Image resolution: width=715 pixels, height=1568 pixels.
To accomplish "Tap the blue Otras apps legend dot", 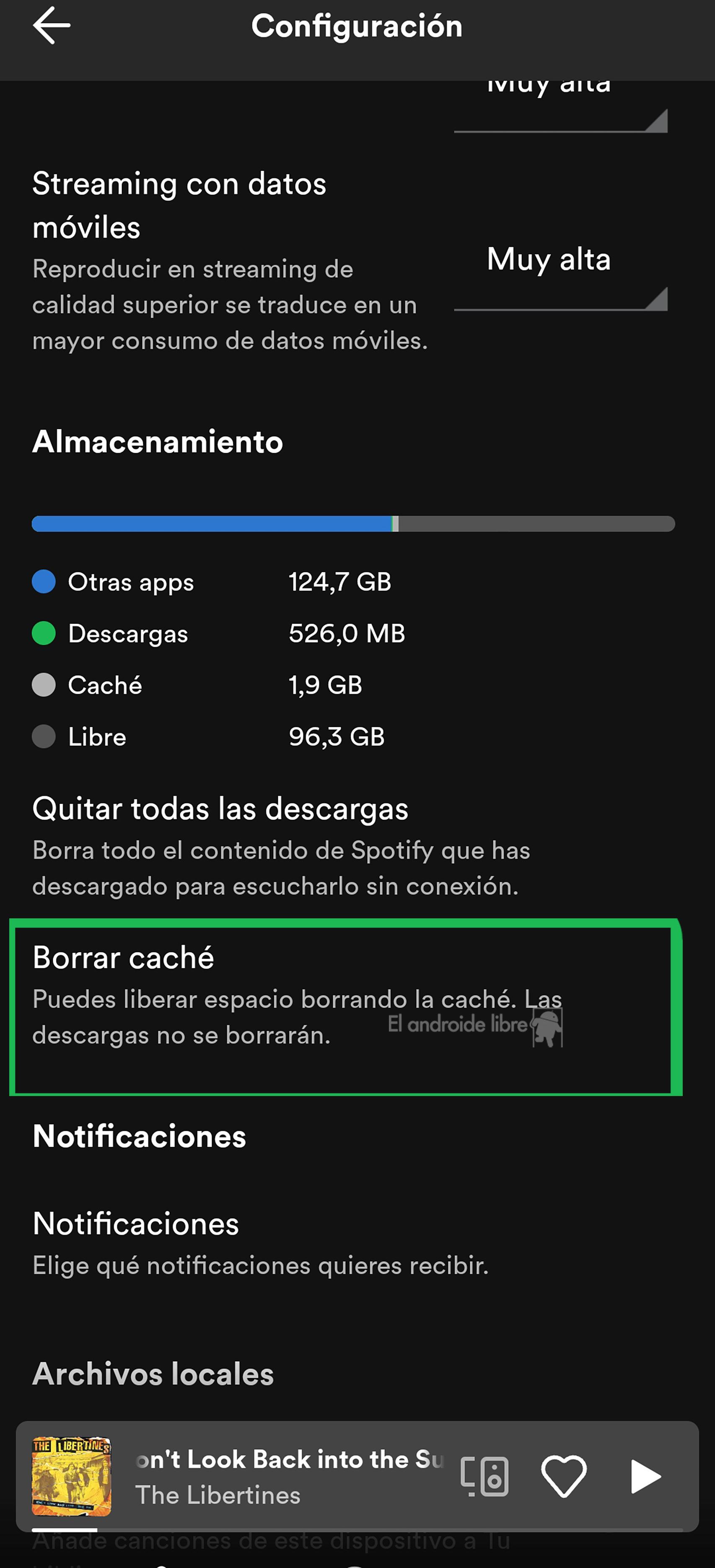I will [x=43, y=583].
